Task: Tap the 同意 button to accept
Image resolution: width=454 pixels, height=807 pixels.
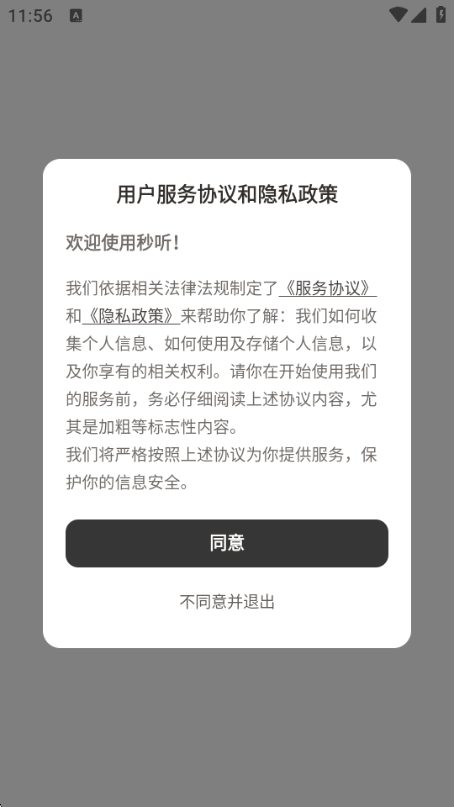Action: pyautogui.click(x=226, y=543)
